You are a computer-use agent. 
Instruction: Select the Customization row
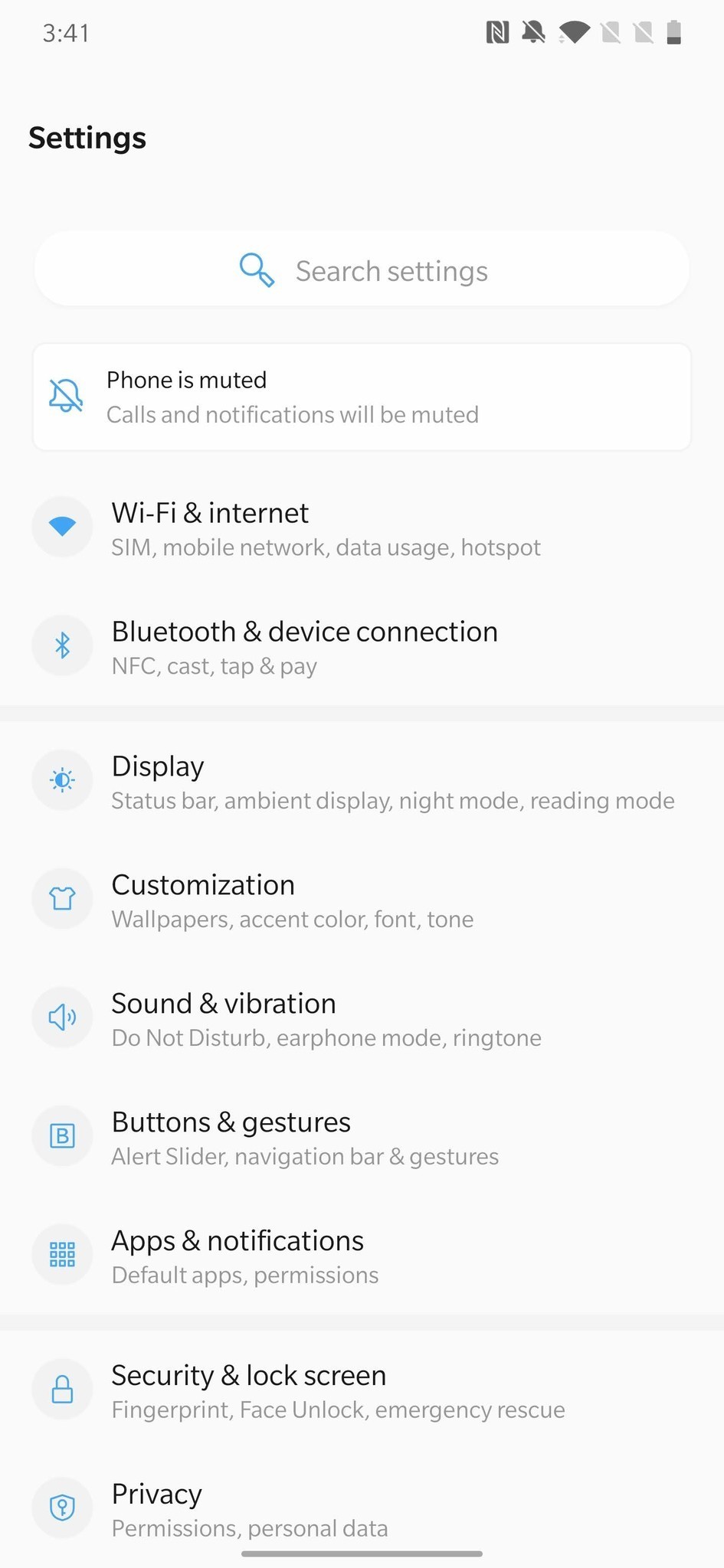coord(362,900)
